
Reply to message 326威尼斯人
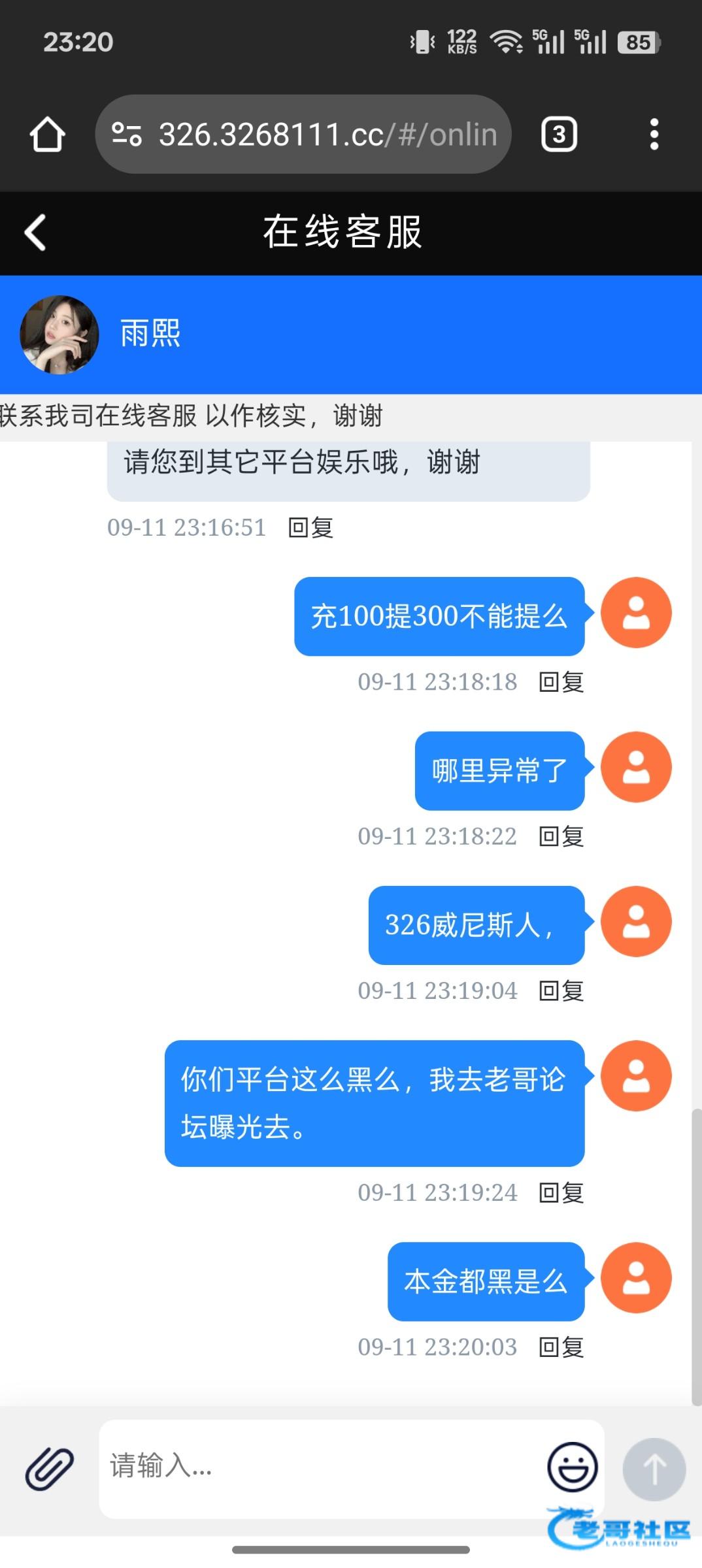point(561,990)
